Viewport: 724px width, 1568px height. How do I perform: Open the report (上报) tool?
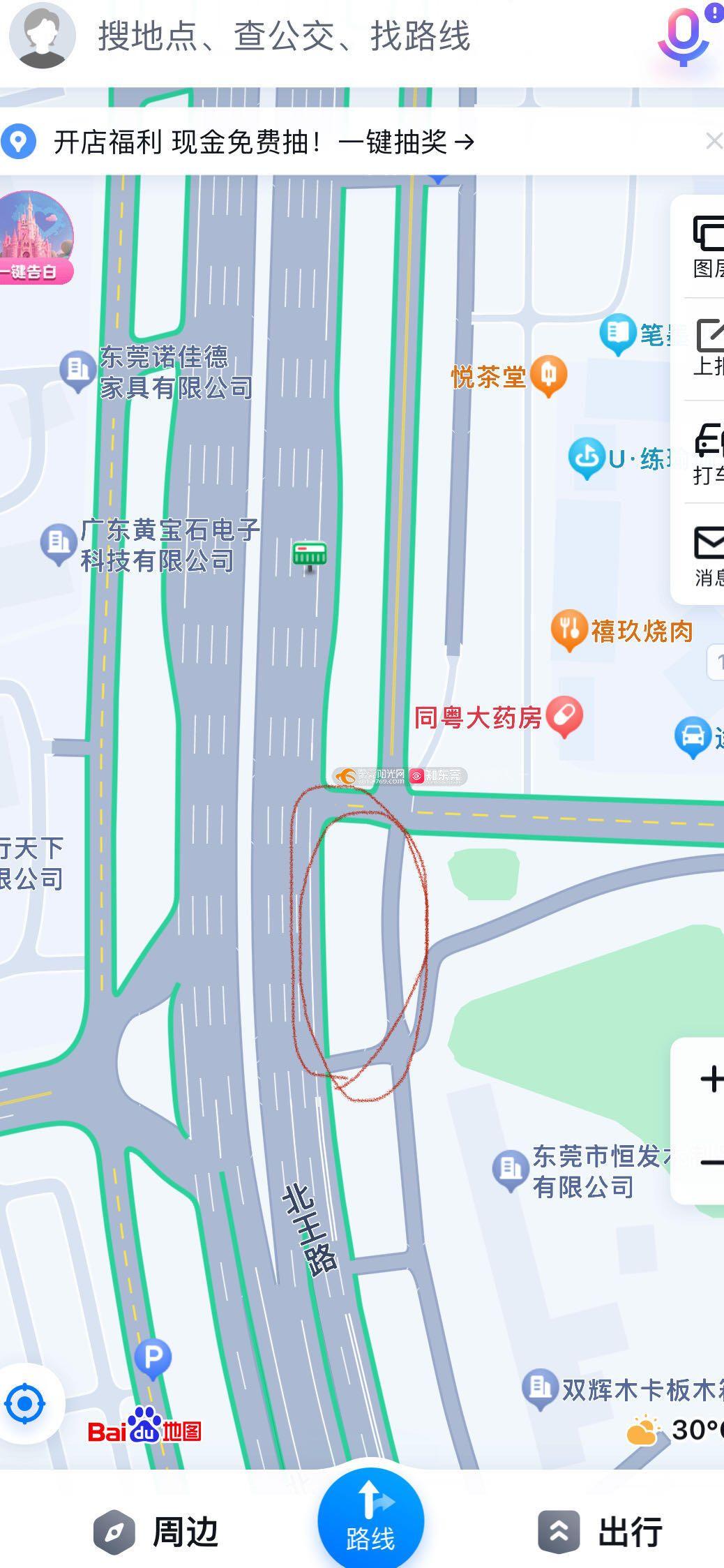coord(706,348)
